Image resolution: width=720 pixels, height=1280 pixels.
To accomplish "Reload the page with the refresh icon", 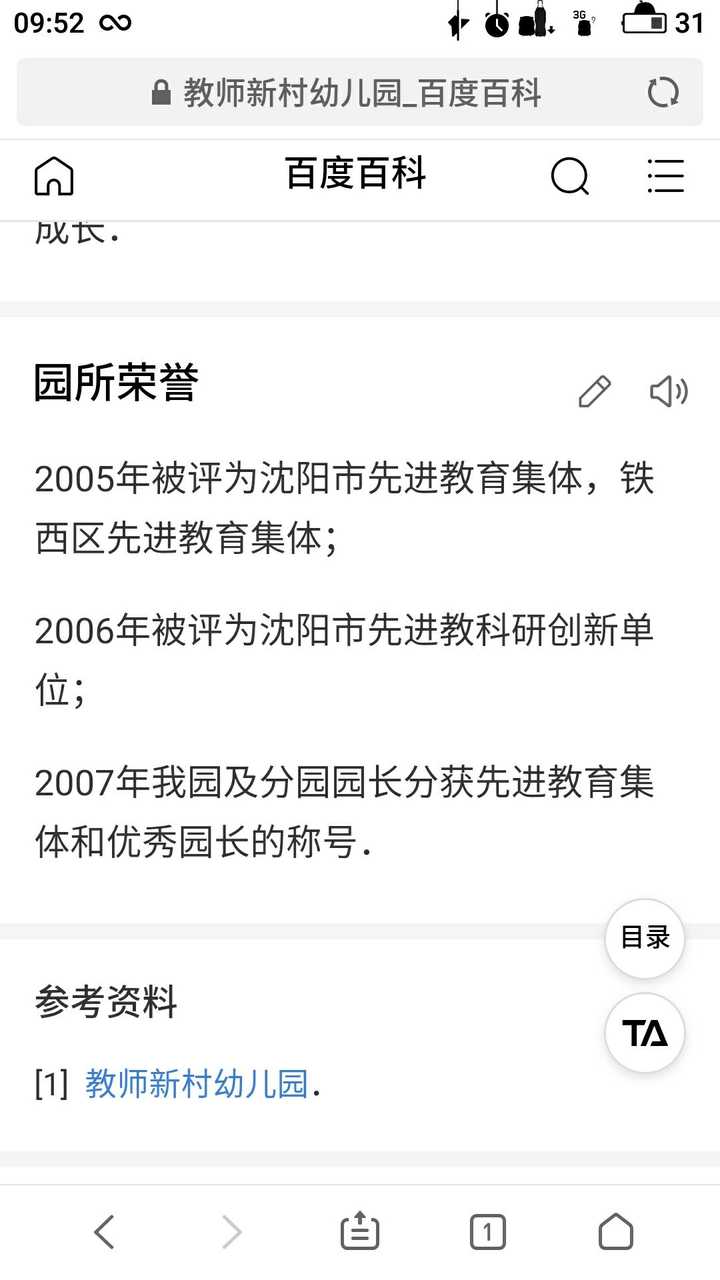I will point(663,93).
